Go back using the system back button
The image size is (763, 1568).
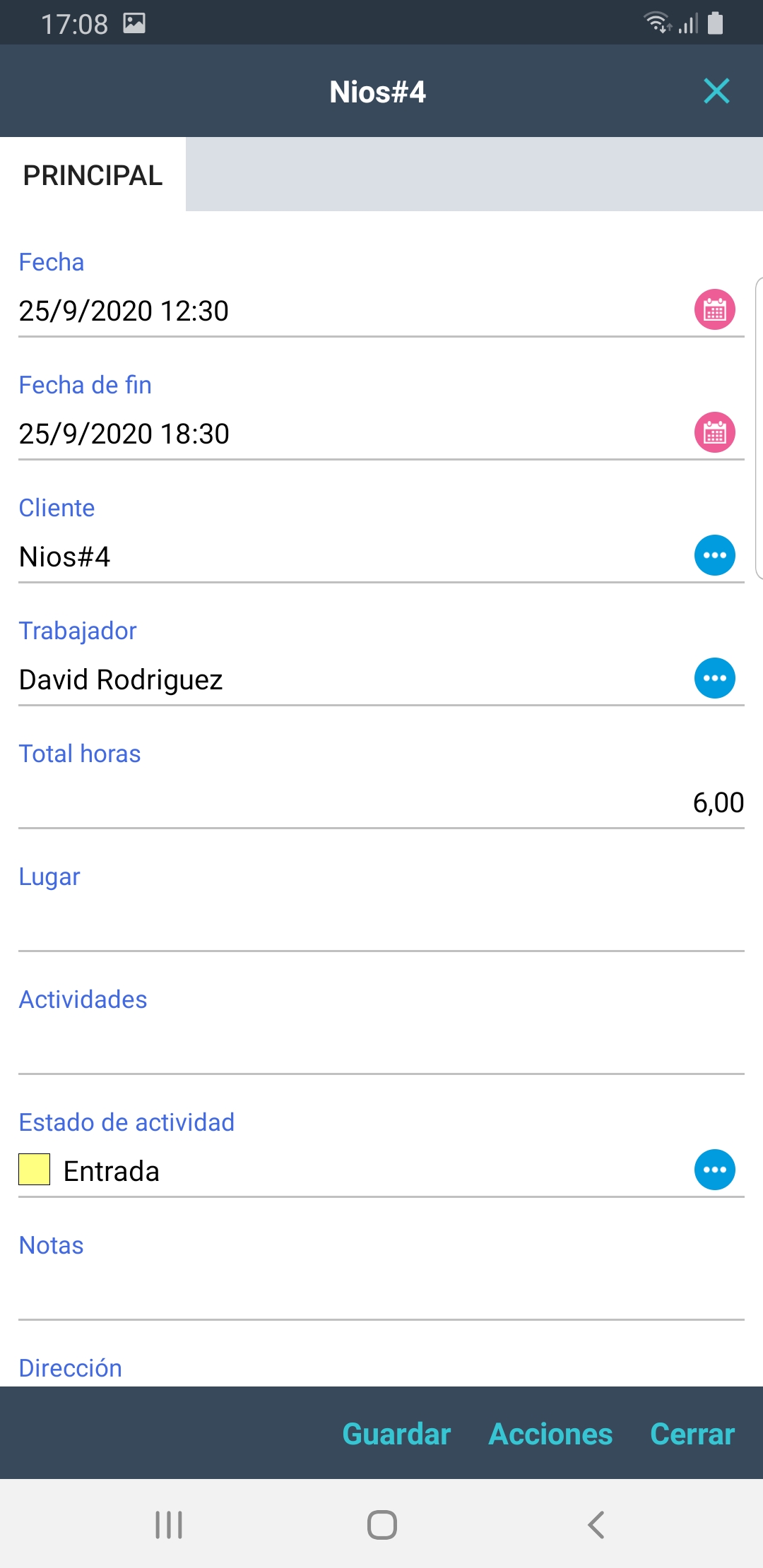596,1524
